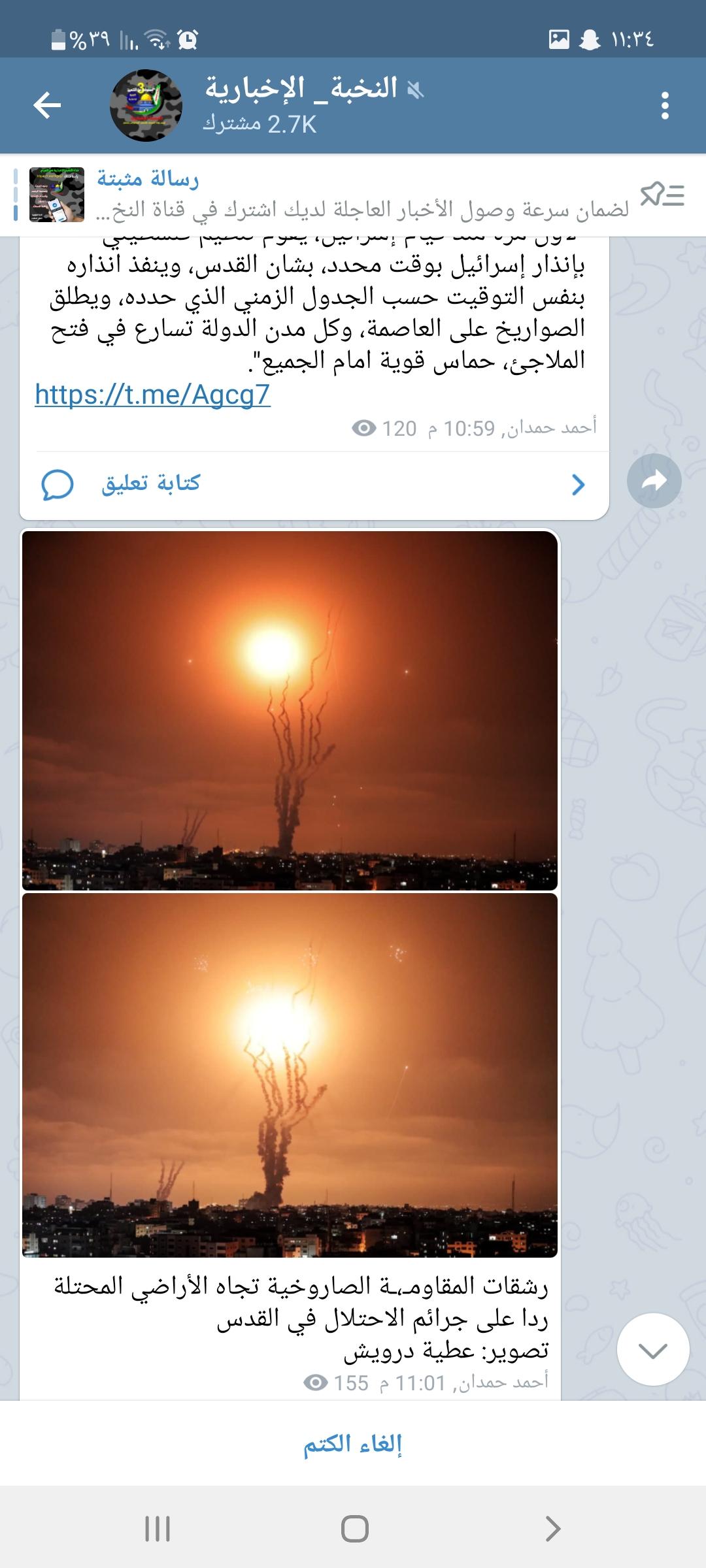Open channel info via النخبة_الإخبارية header
Screen dimensions: 706x1568
tap(301, 105)
